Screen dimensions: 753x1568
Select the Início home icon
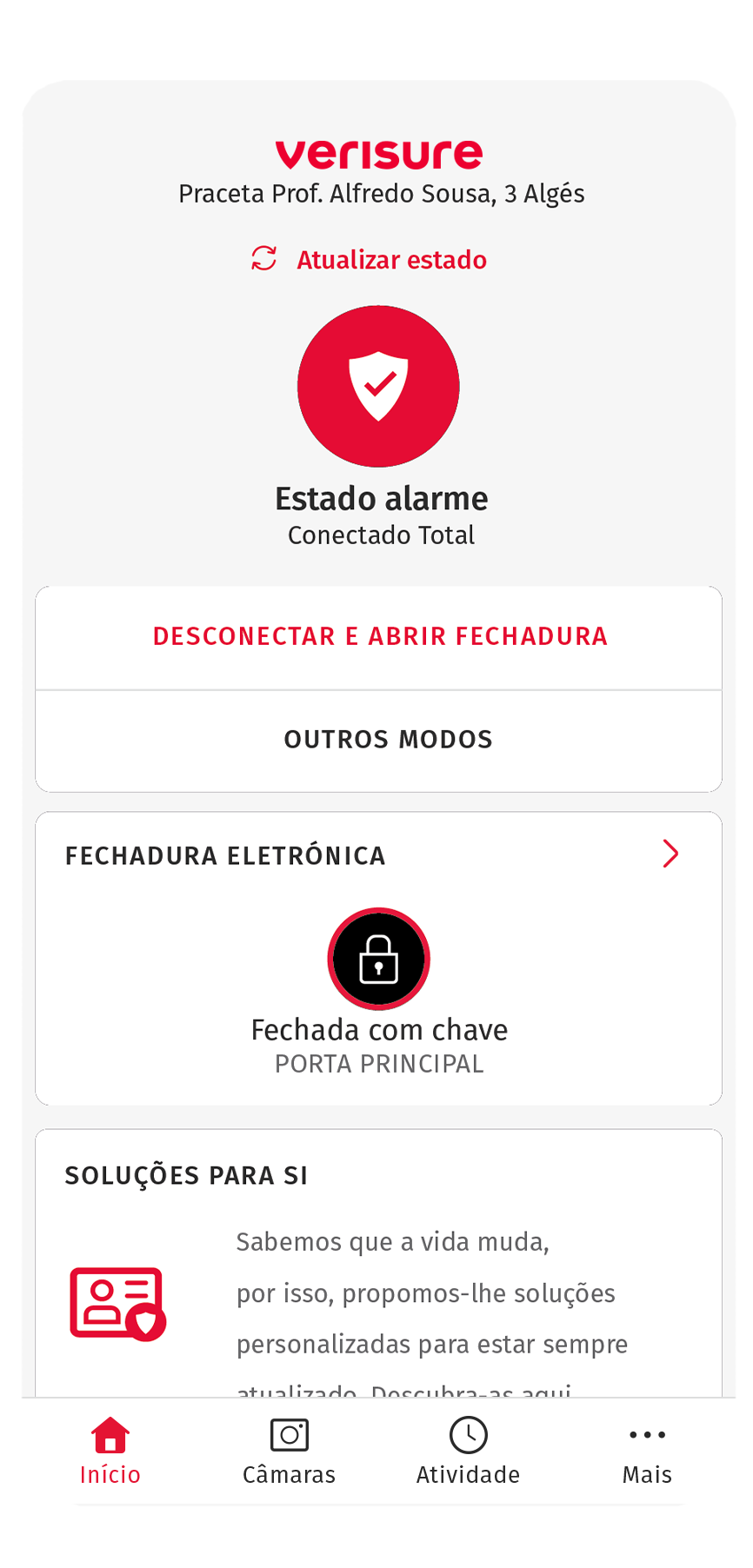(x=109, y=1433)
